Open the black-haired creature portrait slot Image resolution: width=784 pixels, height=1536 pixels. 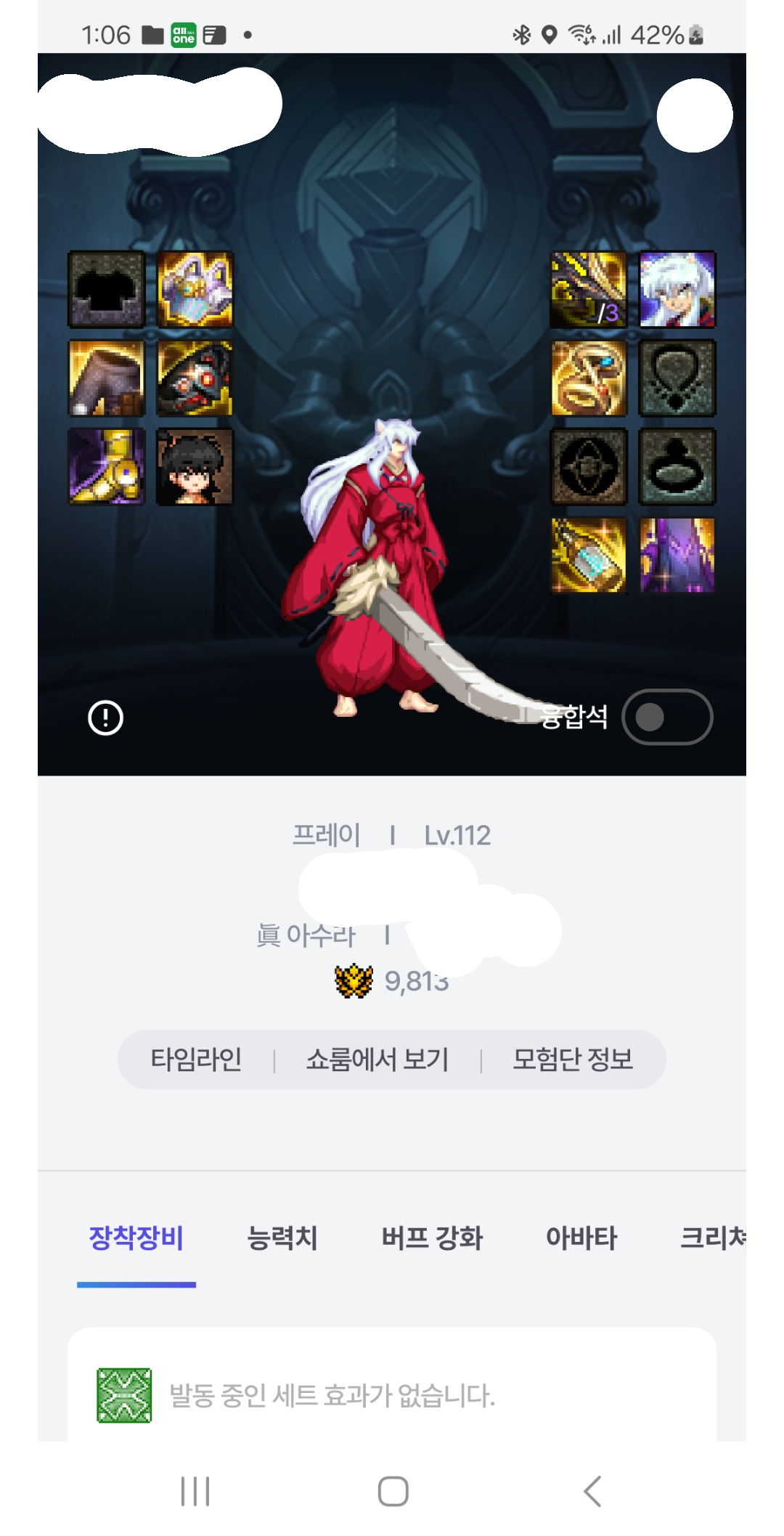[x=195, y=467]
